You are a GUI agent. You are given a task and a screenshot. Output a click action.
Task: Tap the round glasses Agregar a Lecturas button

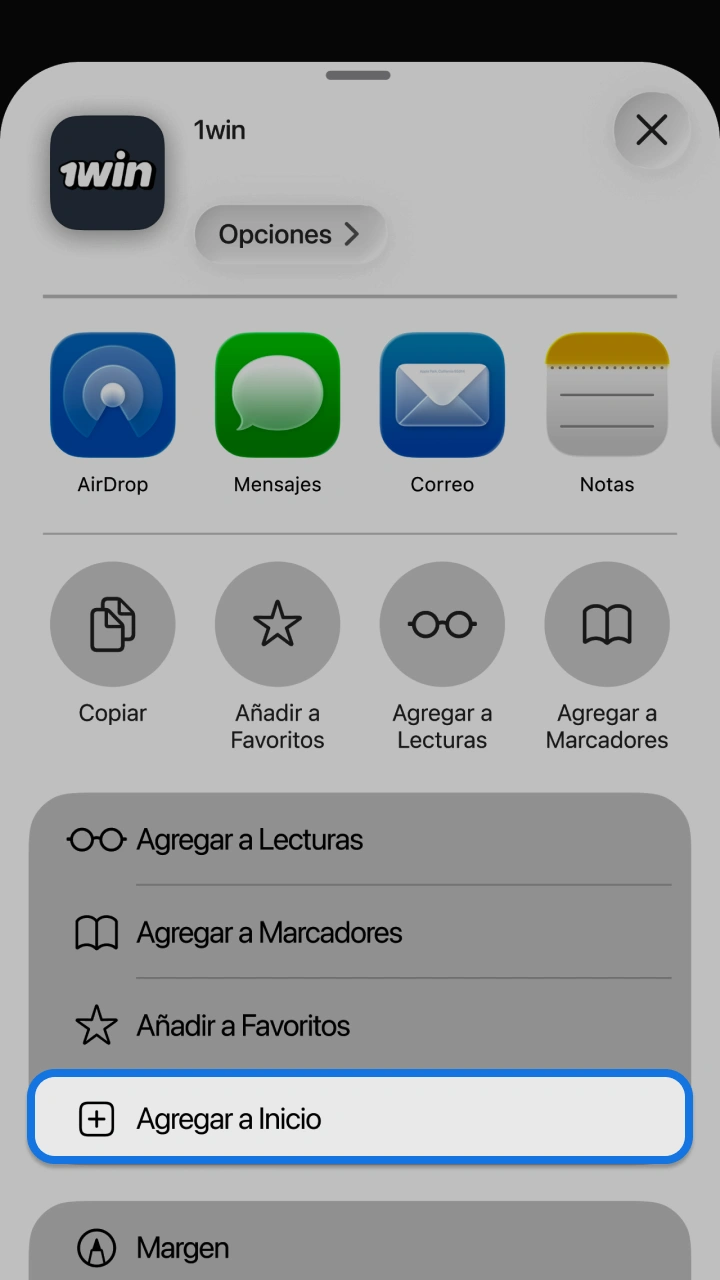442,624
